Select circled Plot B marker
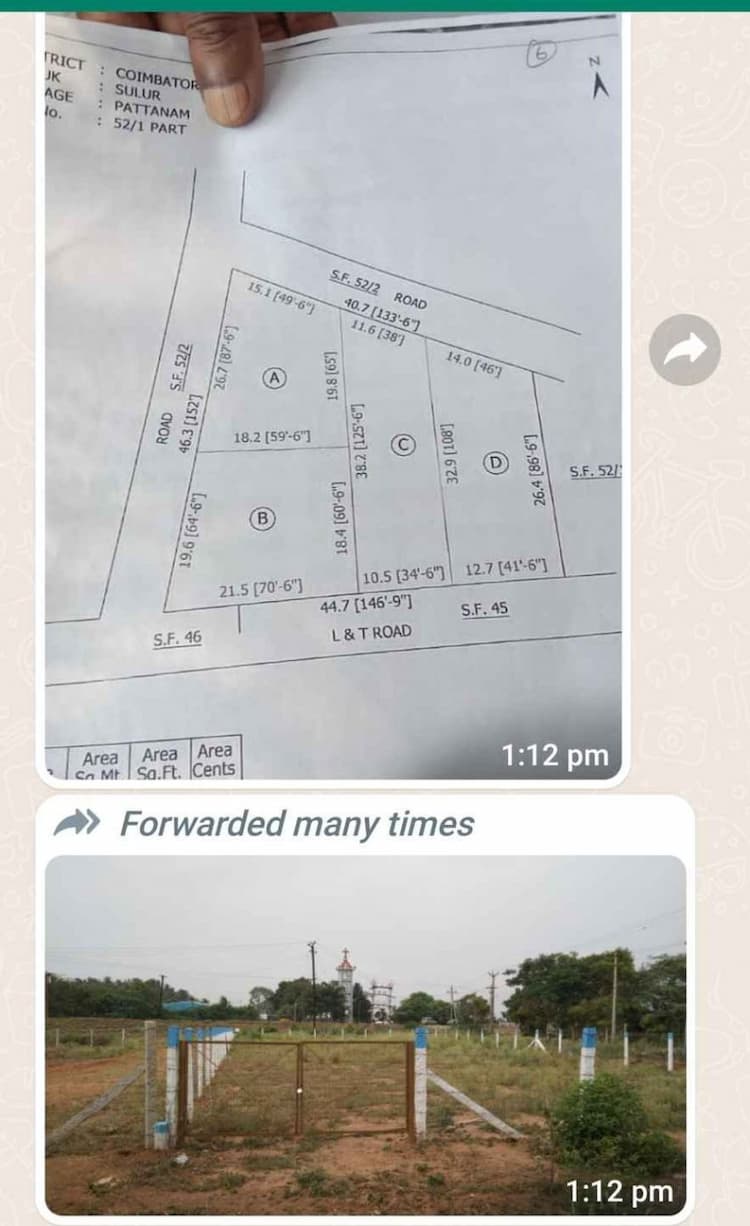This screenshot has height=1226, width=750. coord(260,519)
